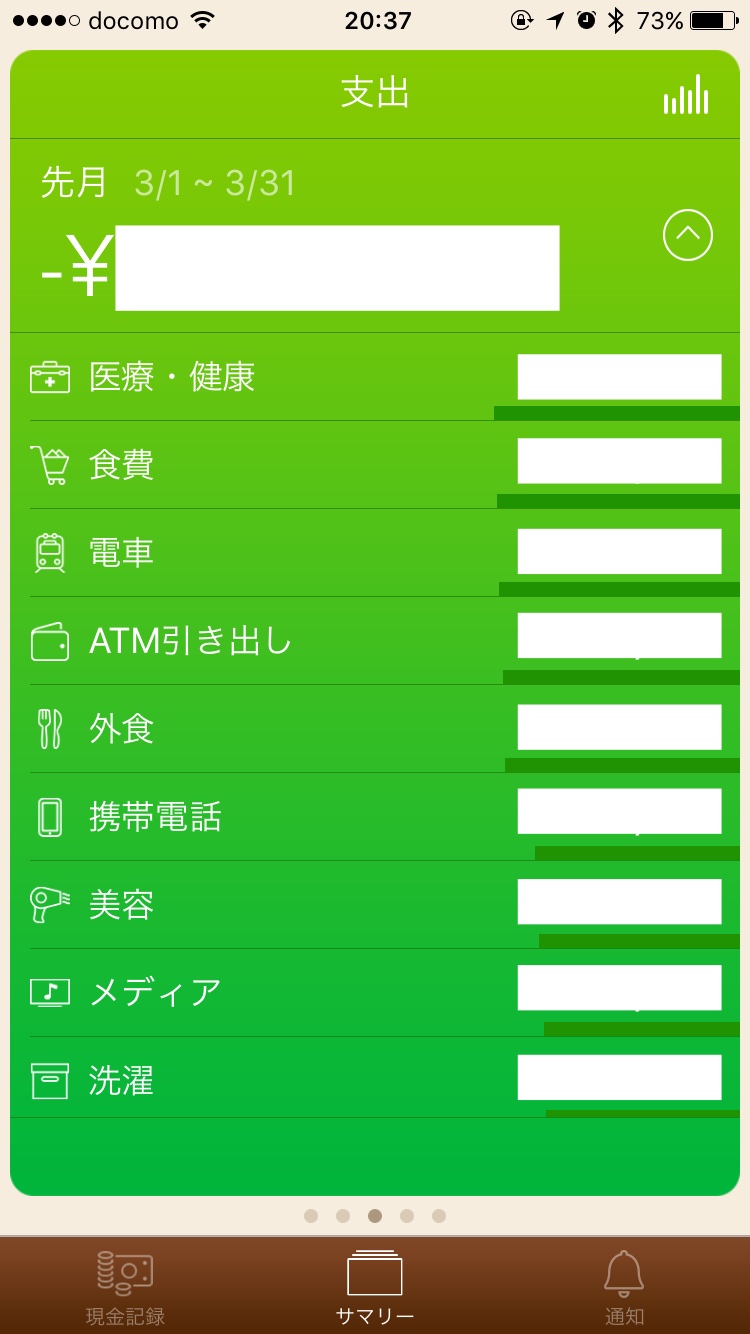Open the bar chart view icon
Screen dimensions: 750x1334
click(x=686, y=95)
